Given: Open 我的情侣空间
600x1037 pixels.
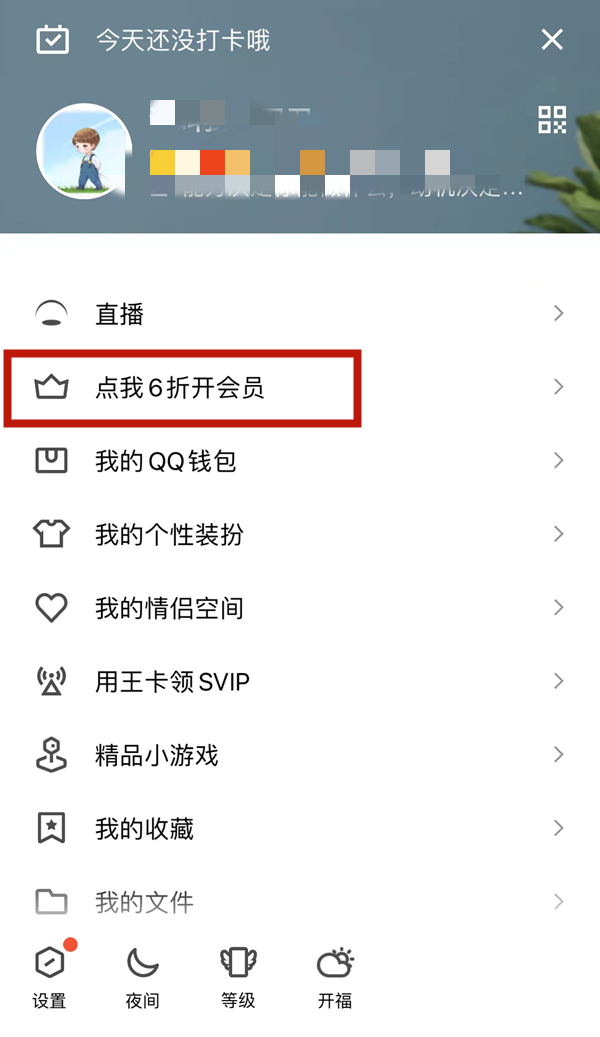Looking at the screenshot, I should [300, 608].
